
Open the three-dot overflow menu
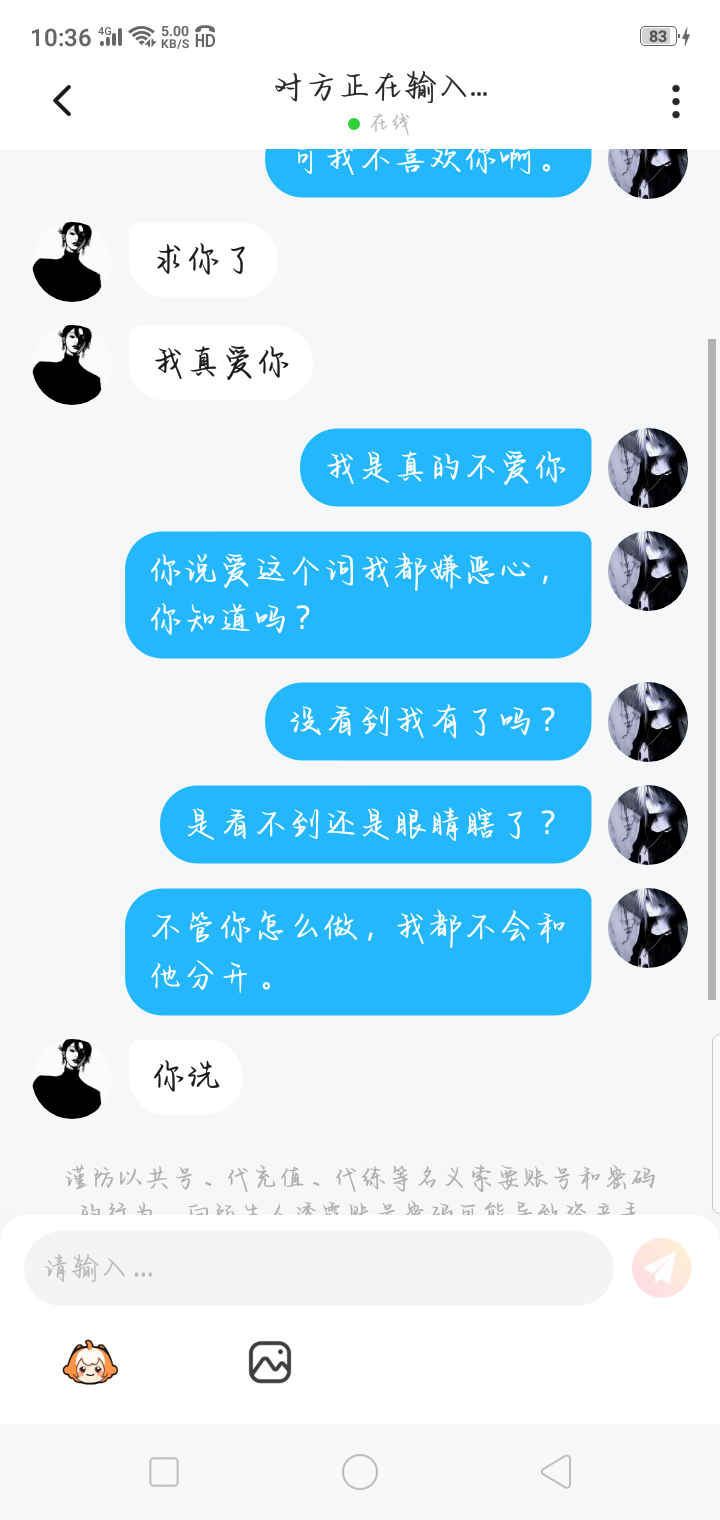click(x=676, y=101)
